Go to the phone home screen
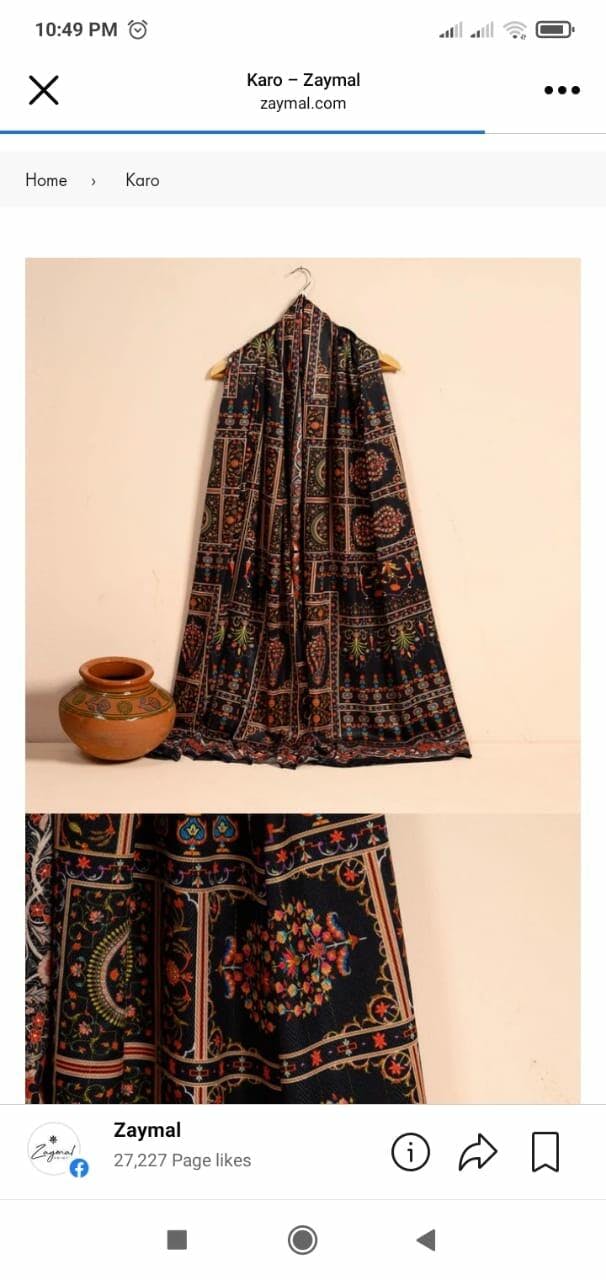The width and height of the screenshot is (606, 1280). (x=302, y=1240)
